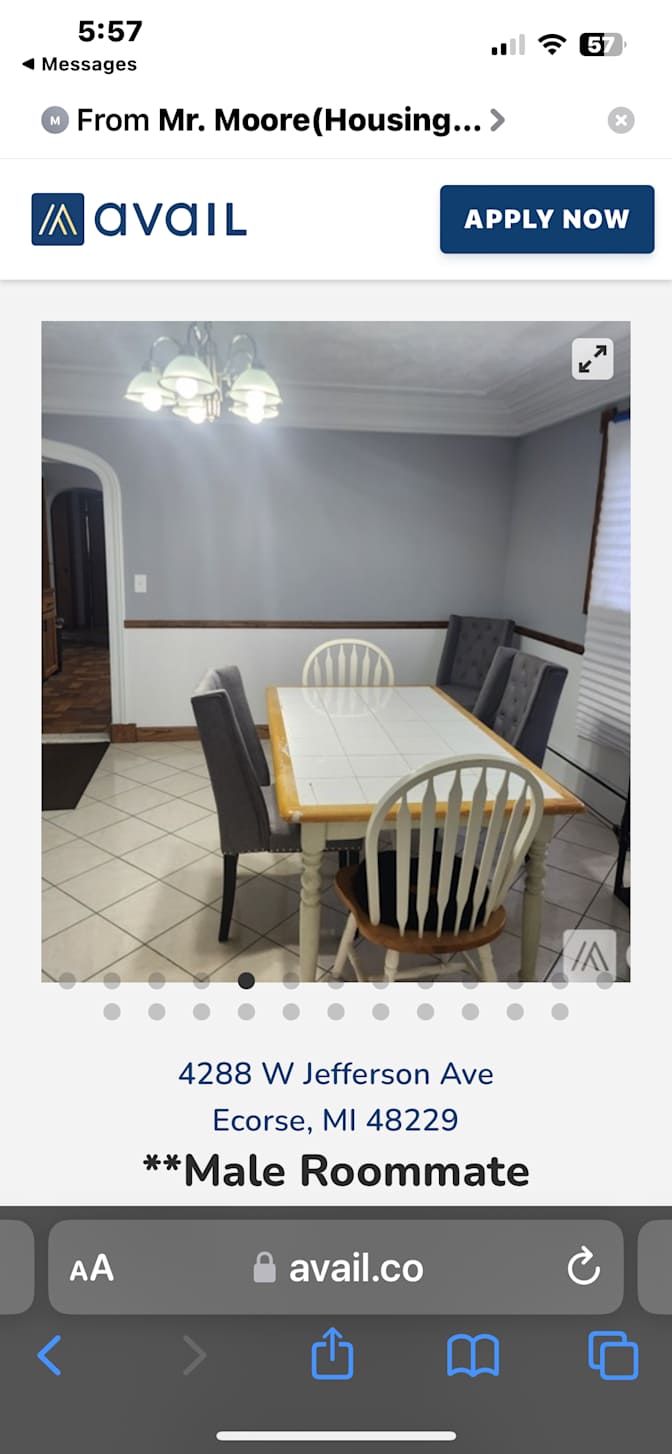The image size is (672, 1454).
Task: Open Safari bookmarks
Action: click(x=473, y=1357)
